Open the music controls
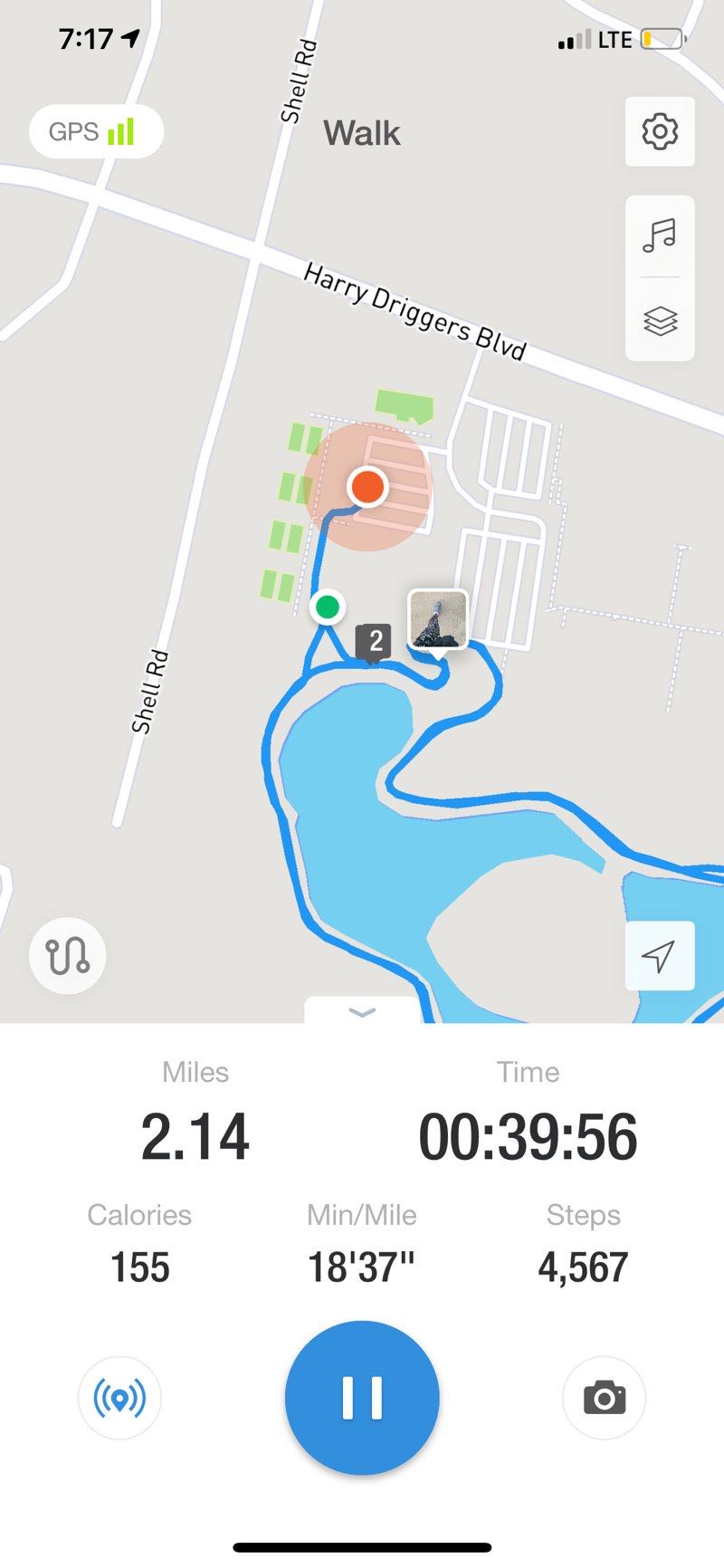This screenshot has width=724, height=1568. point(660,235)
